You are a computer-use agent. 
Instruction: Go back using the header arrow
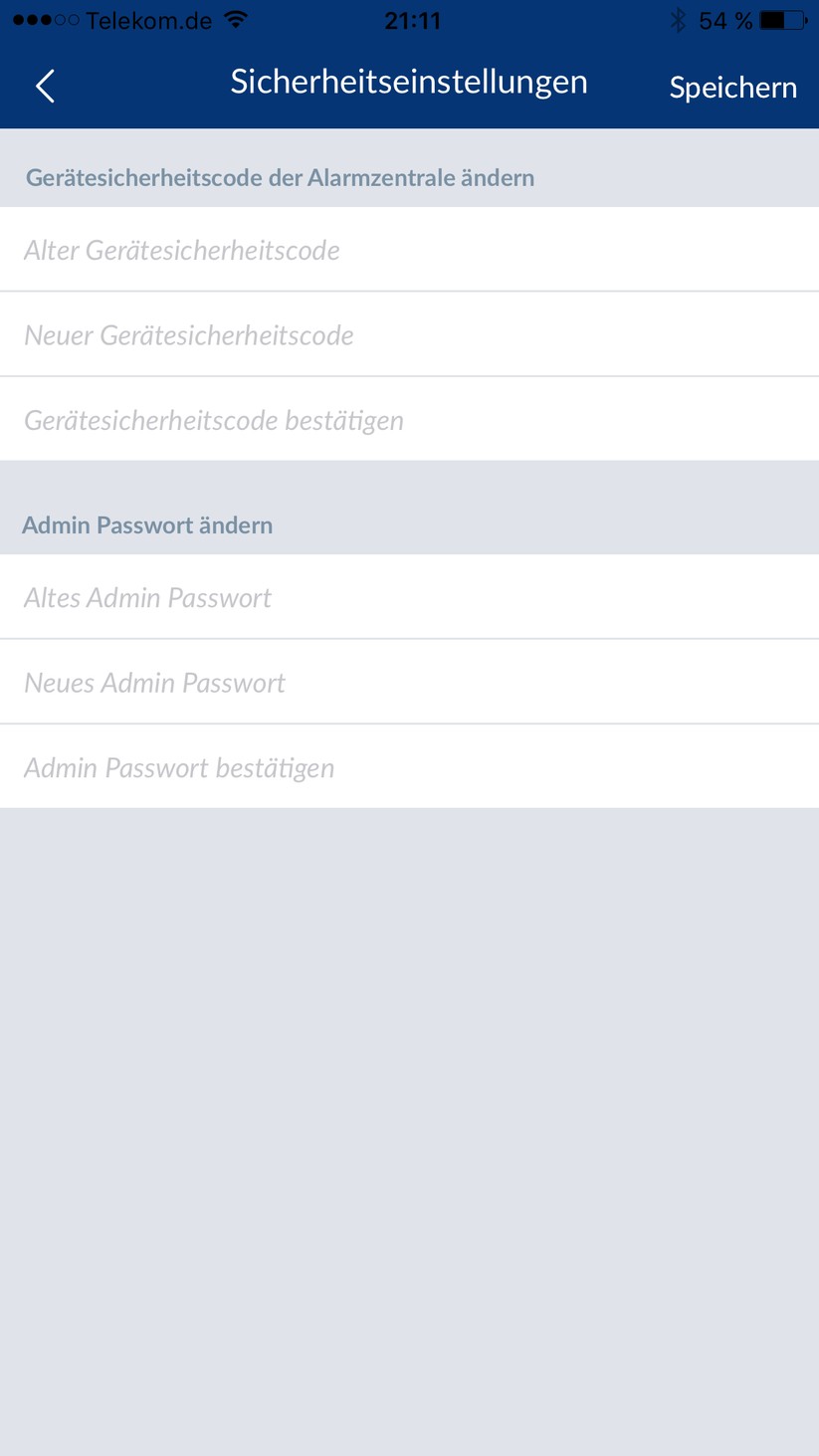[45, 87]
